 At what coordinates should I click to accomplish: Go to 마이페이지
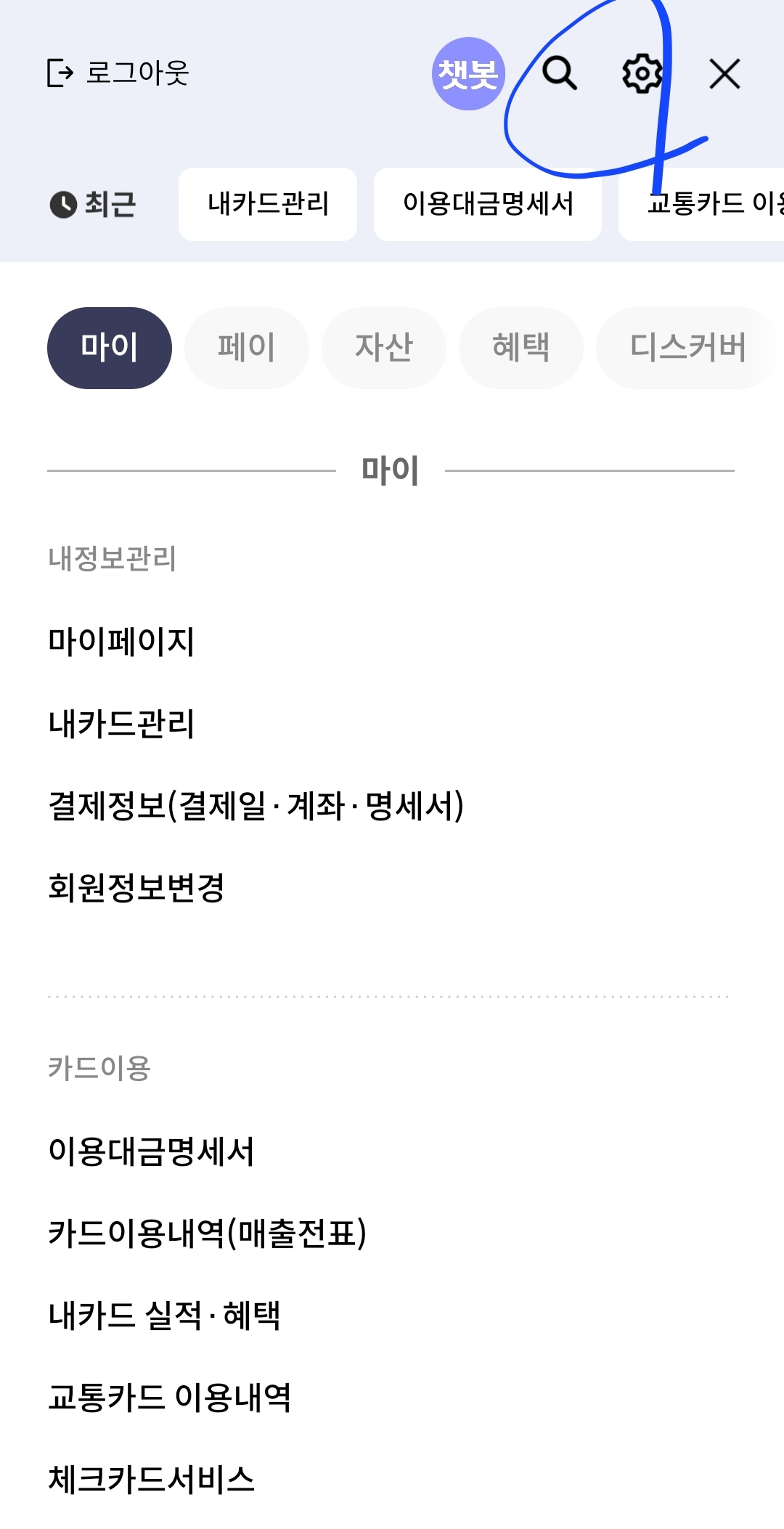click(123, 641)
